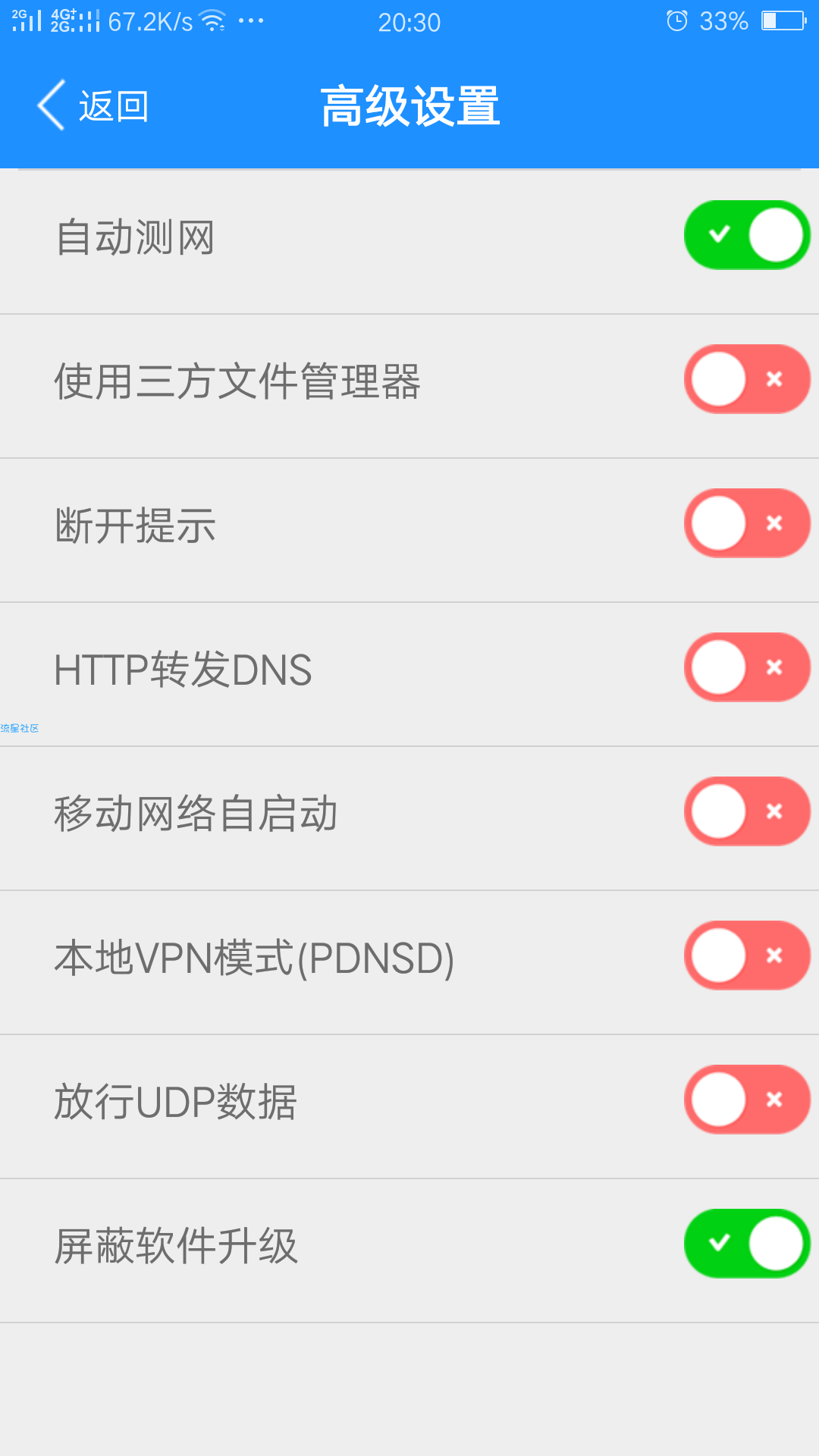Screen dimensions: 819x1456
Task: Turn off the 自动测网 switch
Action: pyautogui.click(x=747, y=235)
